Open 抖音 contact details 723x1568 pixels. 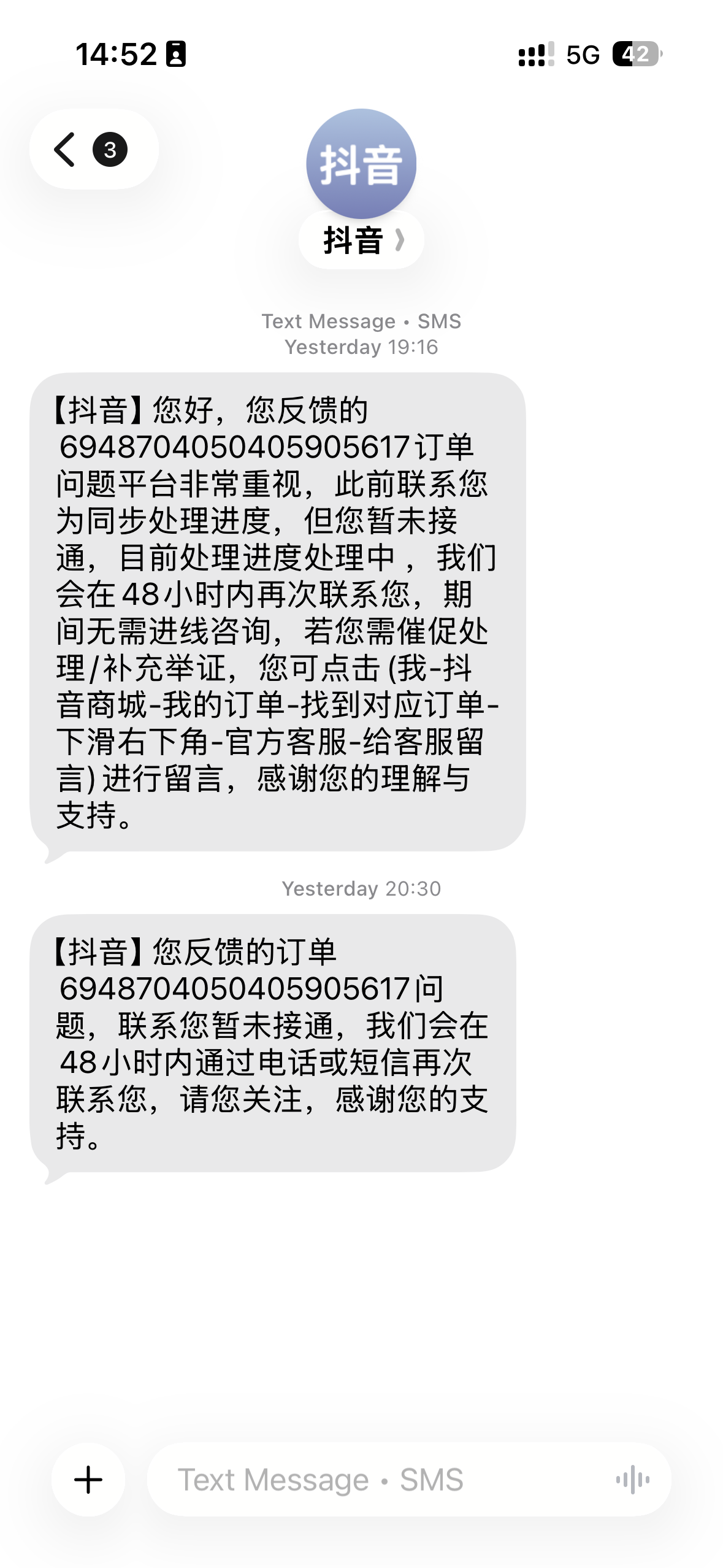click(x=361, y=240)
